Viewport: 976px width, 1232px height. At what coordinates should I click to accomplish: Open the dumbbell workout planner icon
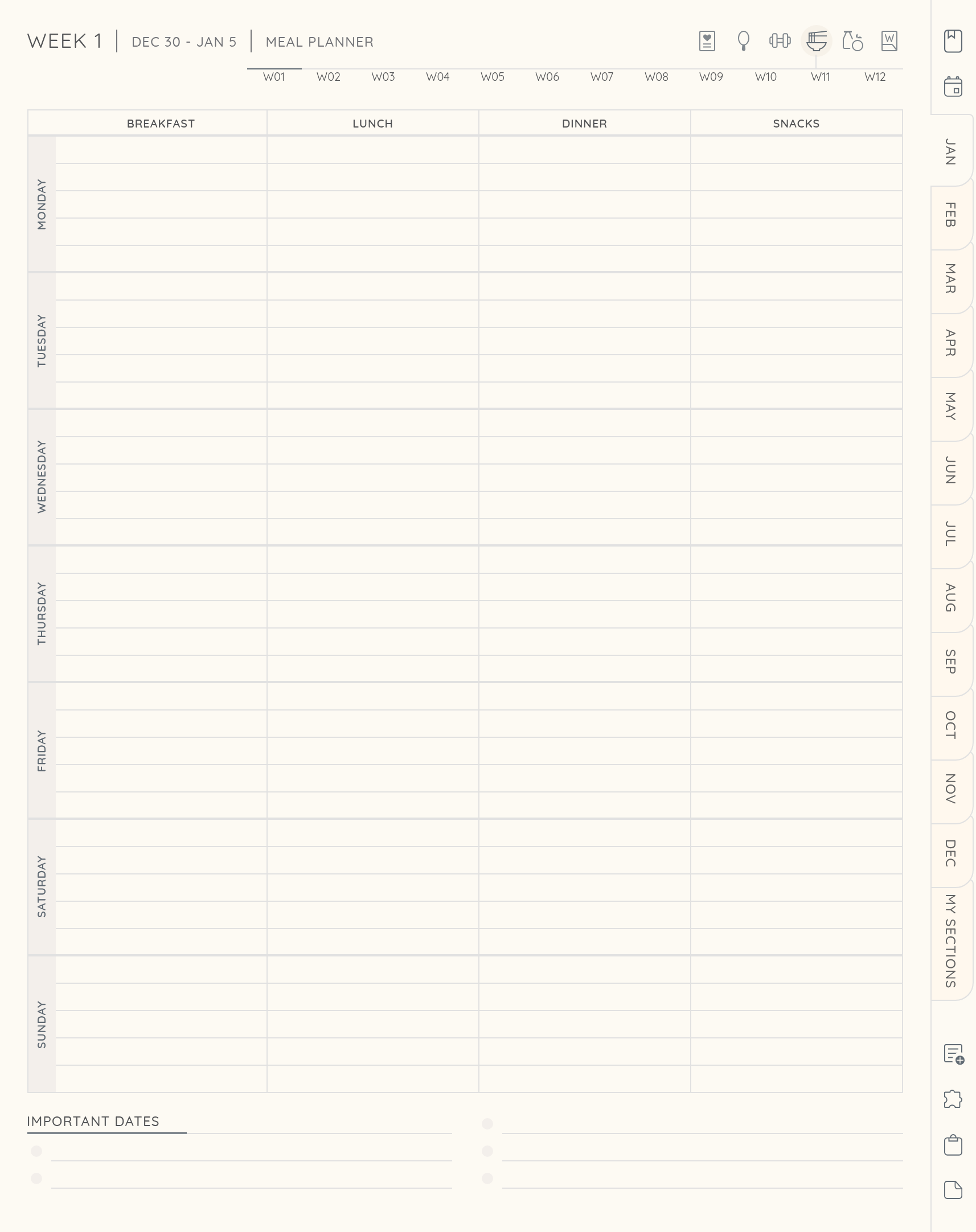780,41
